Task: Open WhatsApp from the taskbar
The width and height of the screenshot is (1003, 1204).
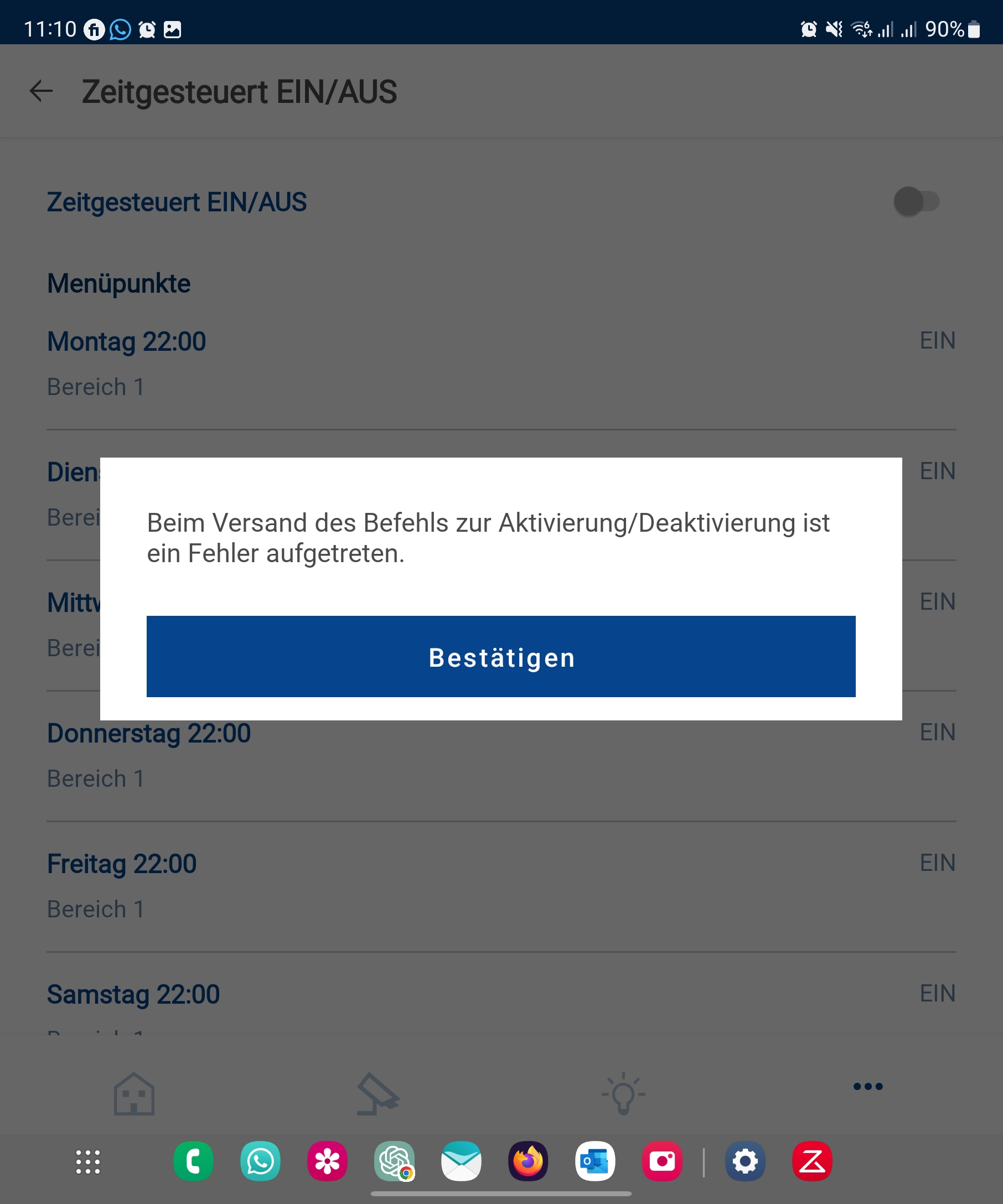Action: (260, 1161)
